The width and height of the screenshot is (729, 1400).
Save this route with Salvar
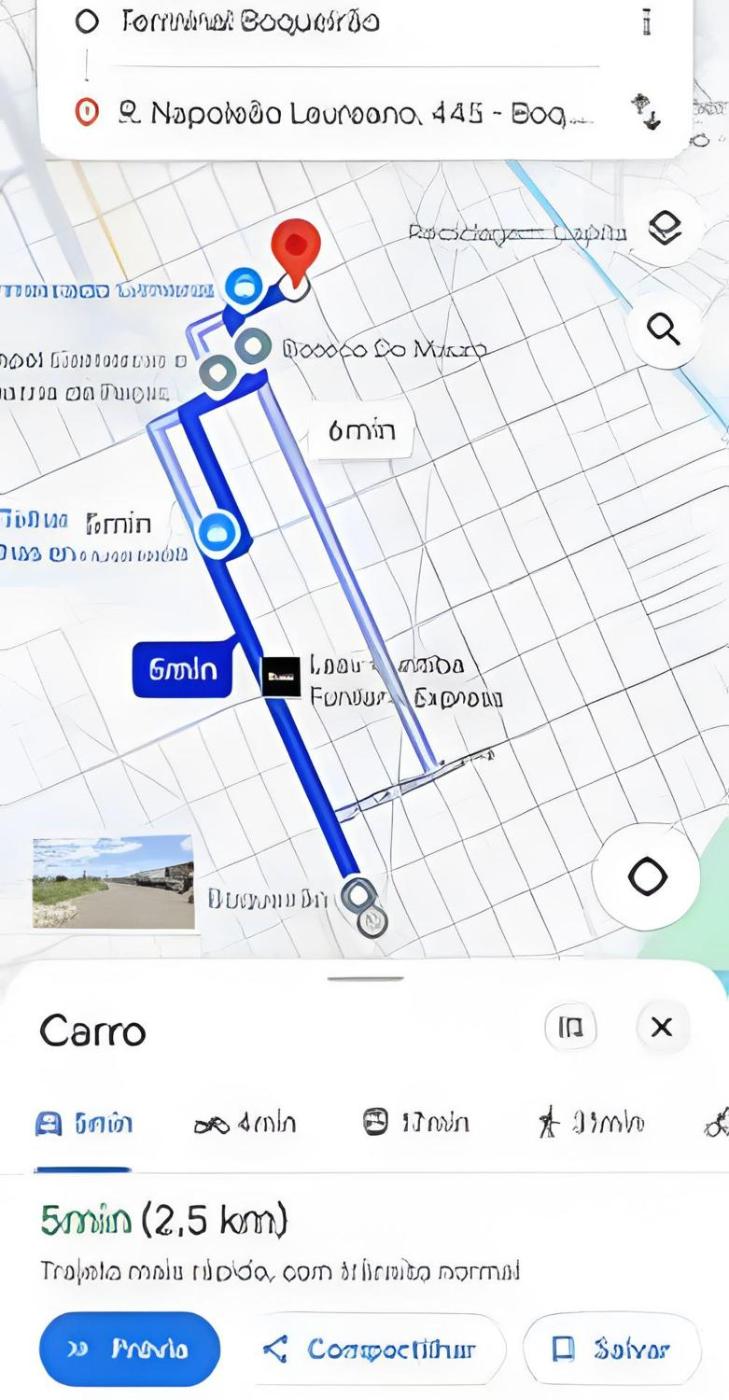(x=612, y=1349)
